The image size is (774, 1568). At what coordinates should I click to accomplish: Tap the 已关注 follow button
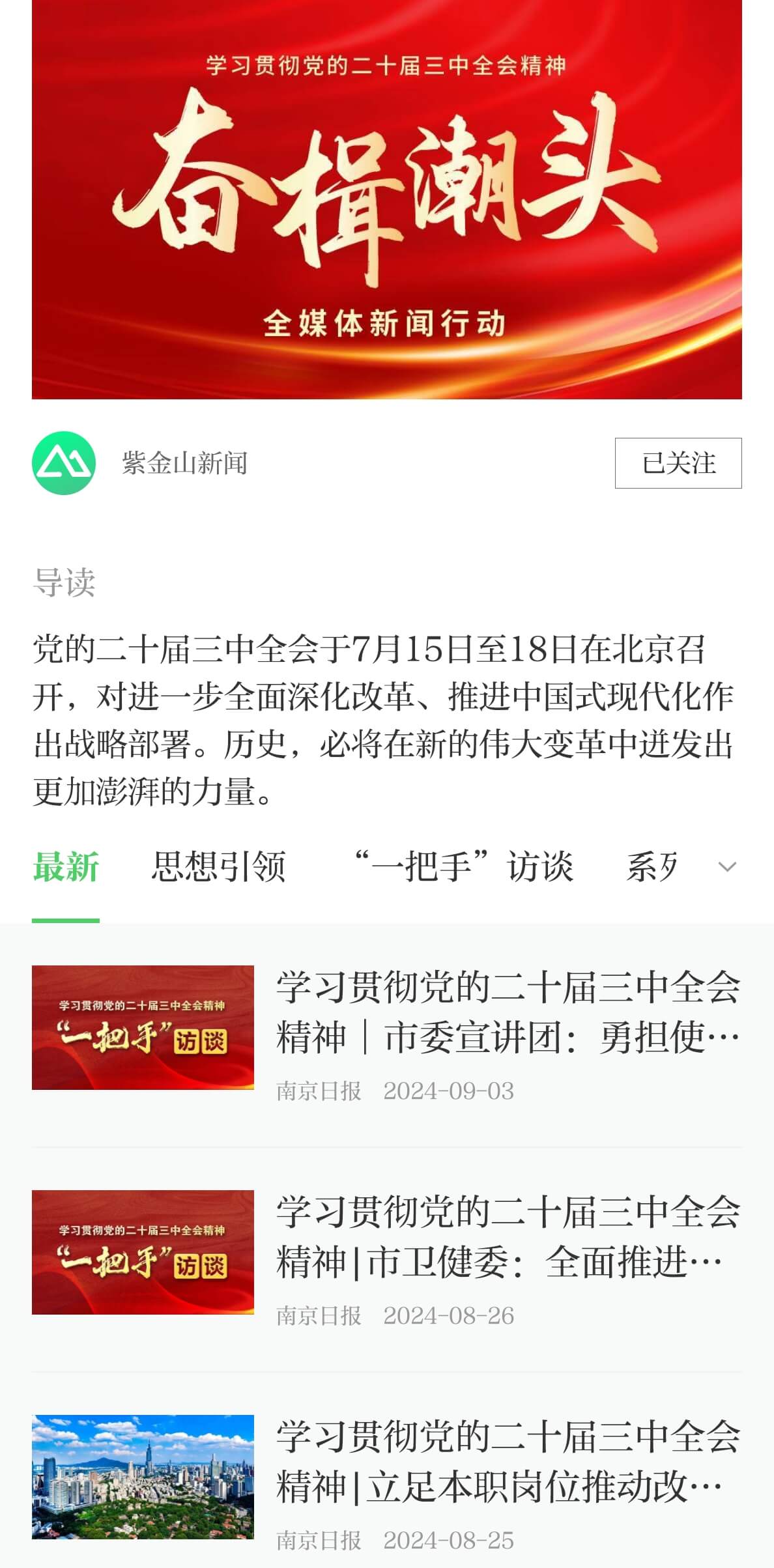(x=678, y=463)
